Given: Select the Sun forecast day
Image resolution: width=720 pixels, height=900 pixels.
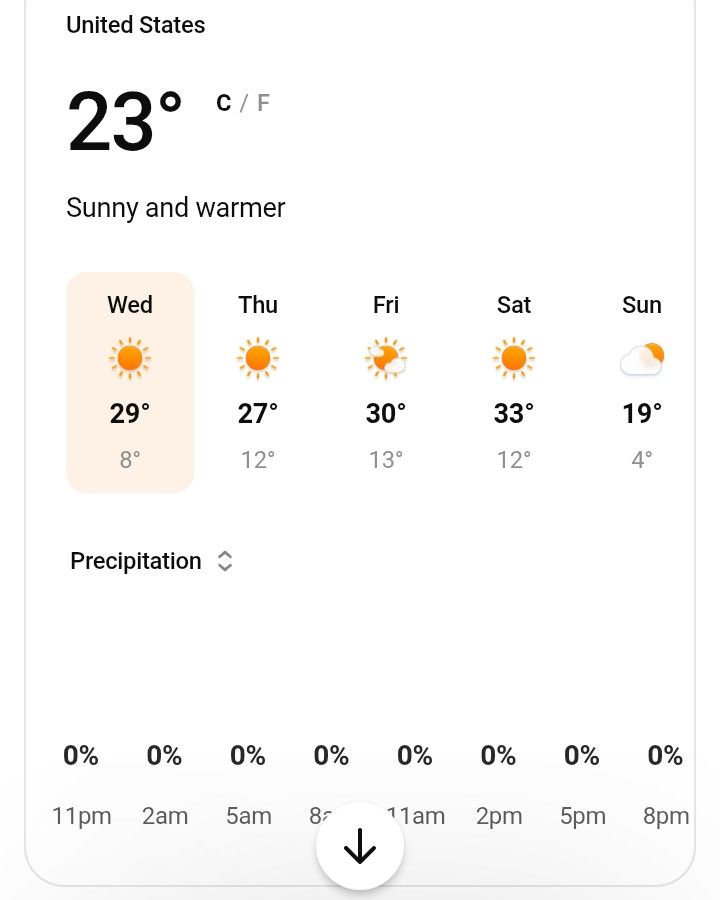Looking at the screenshot, I should pyautogui.click(x=641, y=382).
